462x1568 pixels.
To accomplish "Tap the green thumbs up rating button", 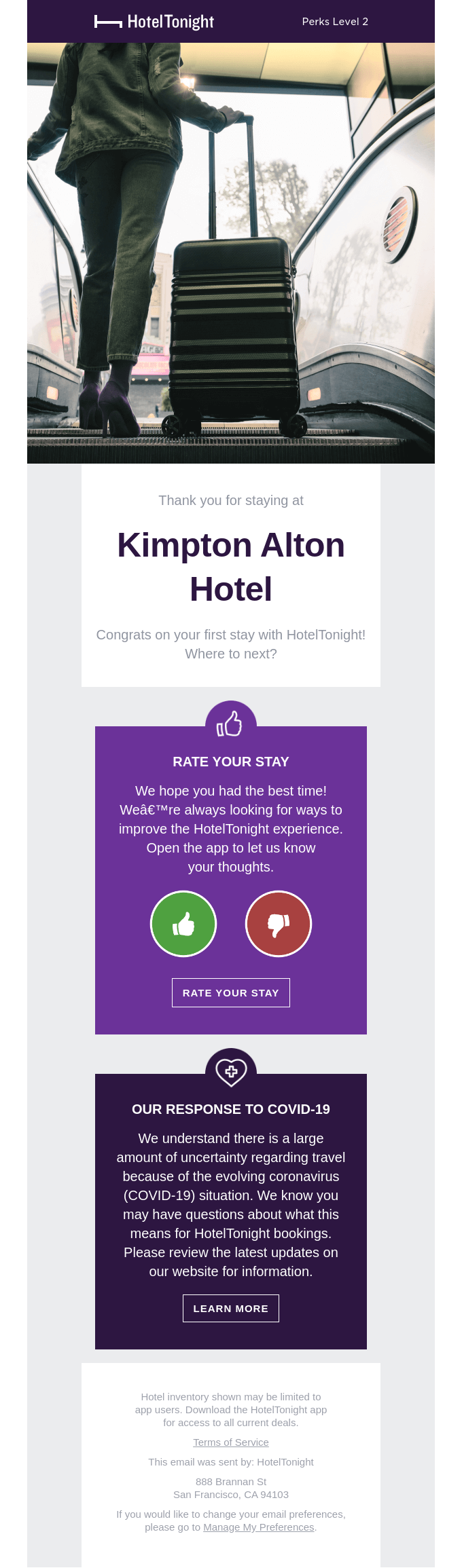I will click(x=183, y=924).
